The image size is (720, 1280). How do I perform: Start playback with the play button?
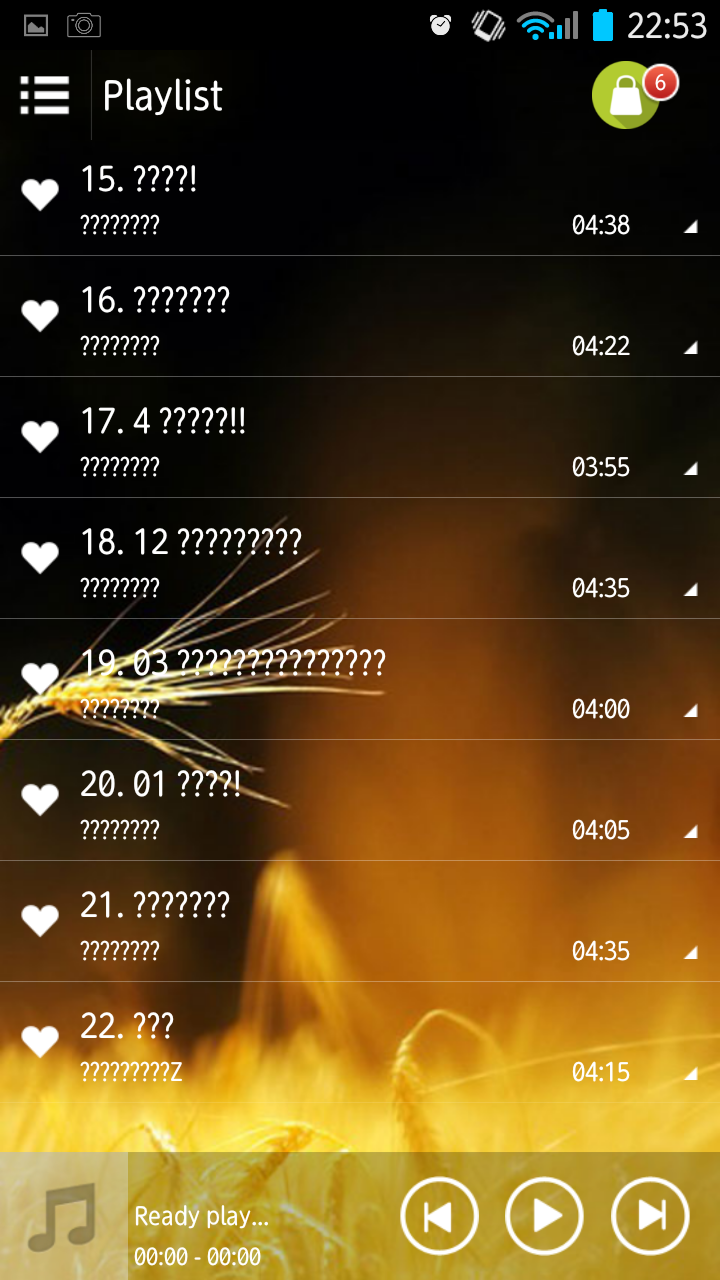[545, 1216]
